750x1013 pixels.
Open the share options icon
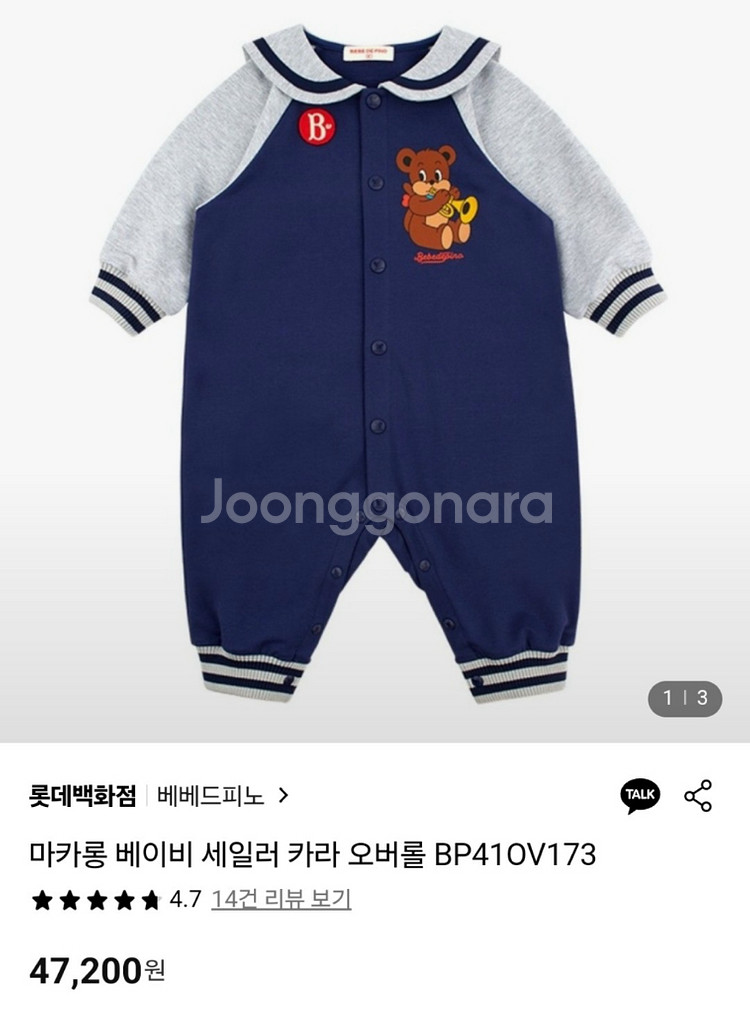tap(698, 796)
